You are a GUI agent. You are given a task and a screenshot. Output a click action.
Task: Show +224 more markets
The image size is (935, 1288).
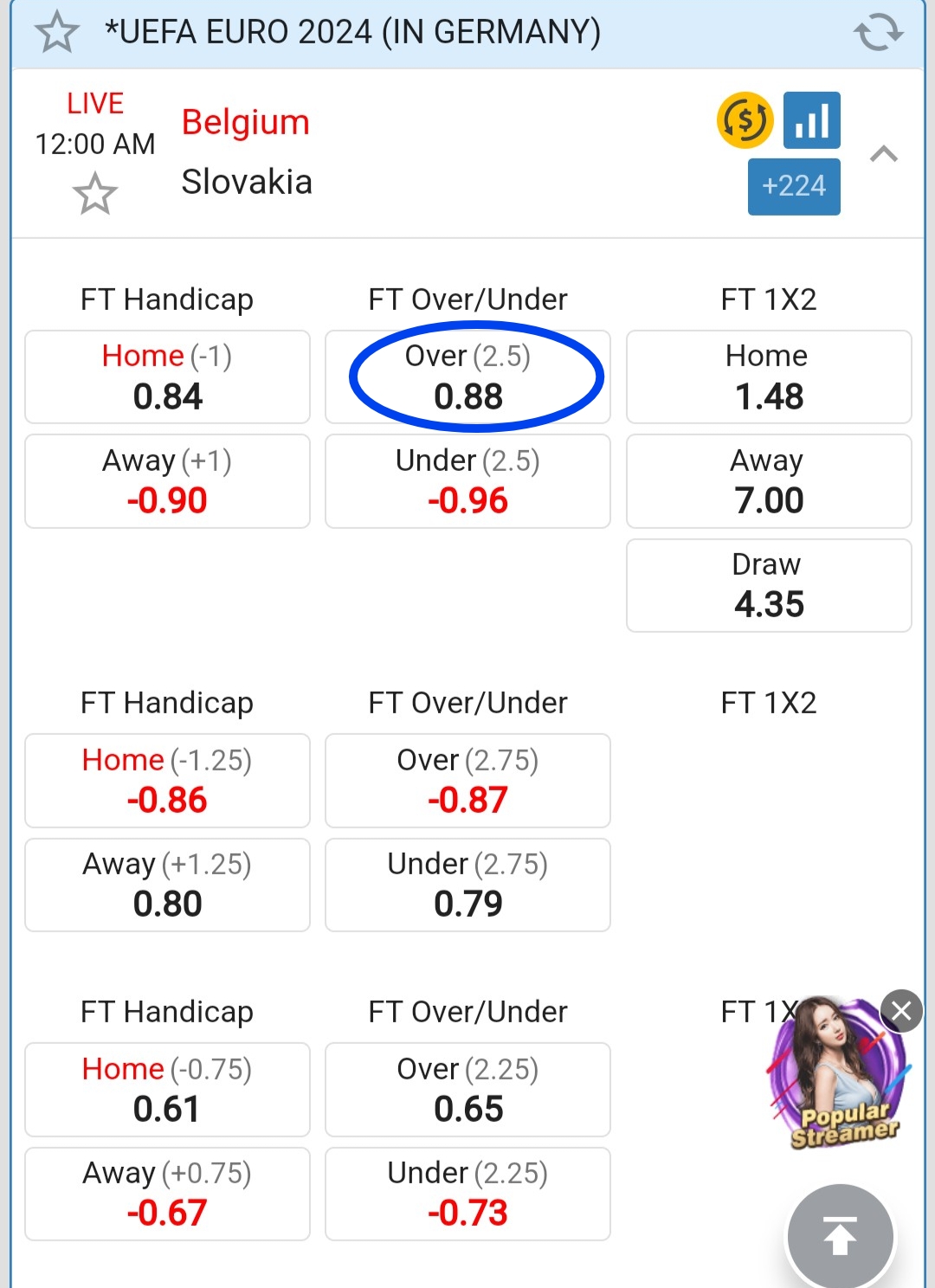[794, 186]
